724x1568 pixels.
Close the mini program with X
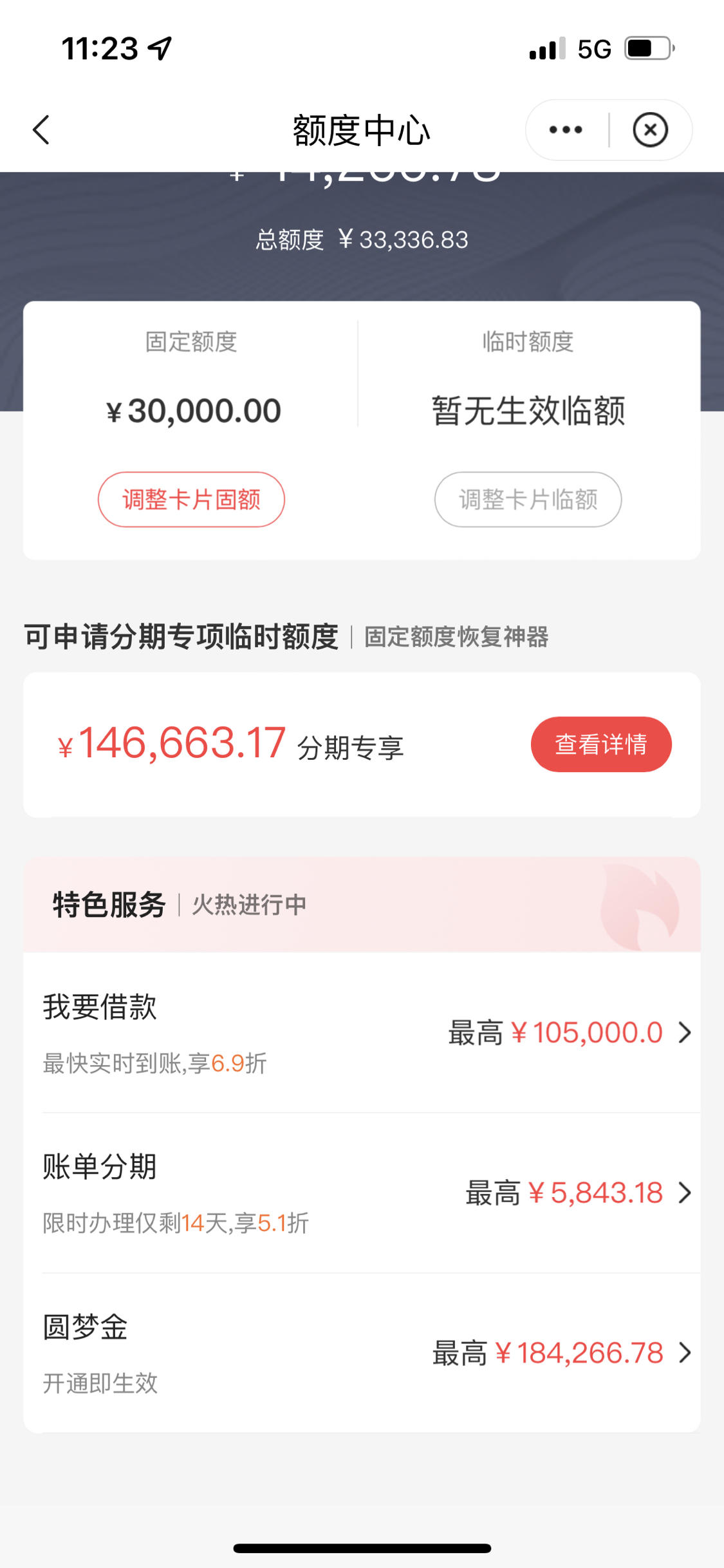coord(650,130)
